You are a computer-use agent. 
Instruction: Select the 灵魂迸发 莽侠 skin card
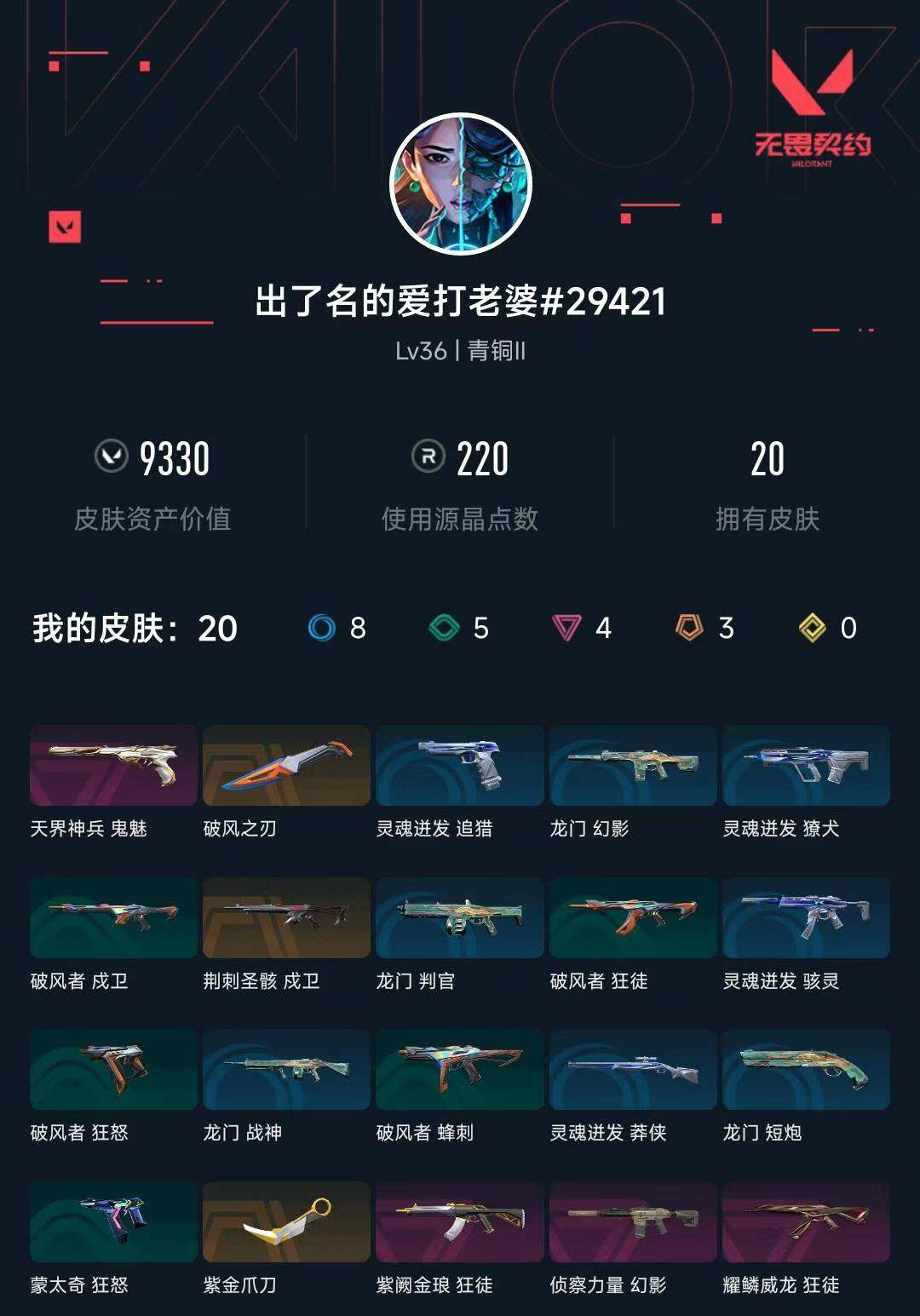(x=633, y=1069)
